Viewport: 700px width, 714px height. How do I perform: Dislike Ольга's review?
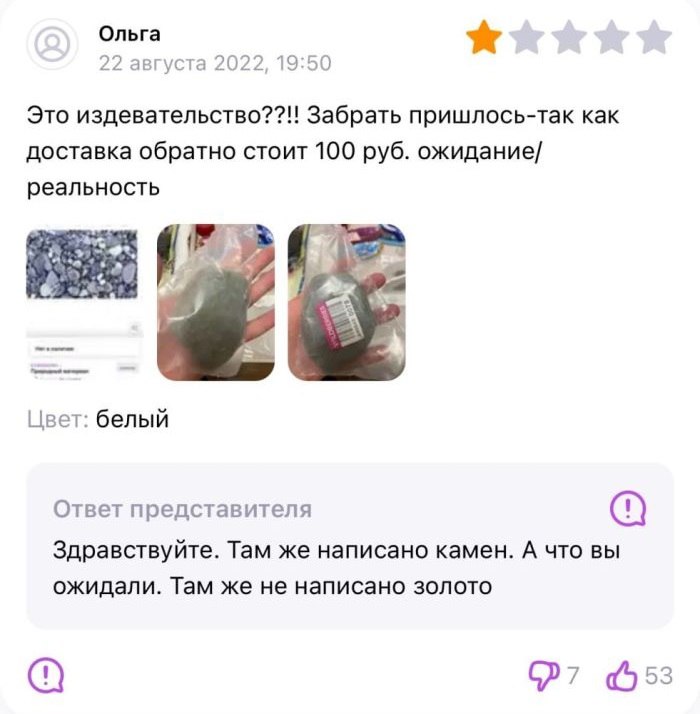point(544,676)
